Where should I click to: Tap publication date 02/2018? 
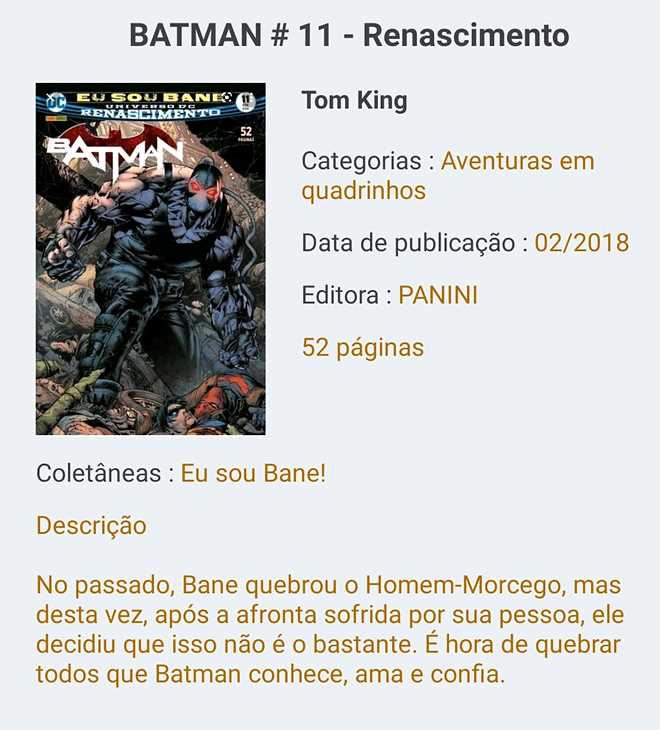click(x=581, y=243)
